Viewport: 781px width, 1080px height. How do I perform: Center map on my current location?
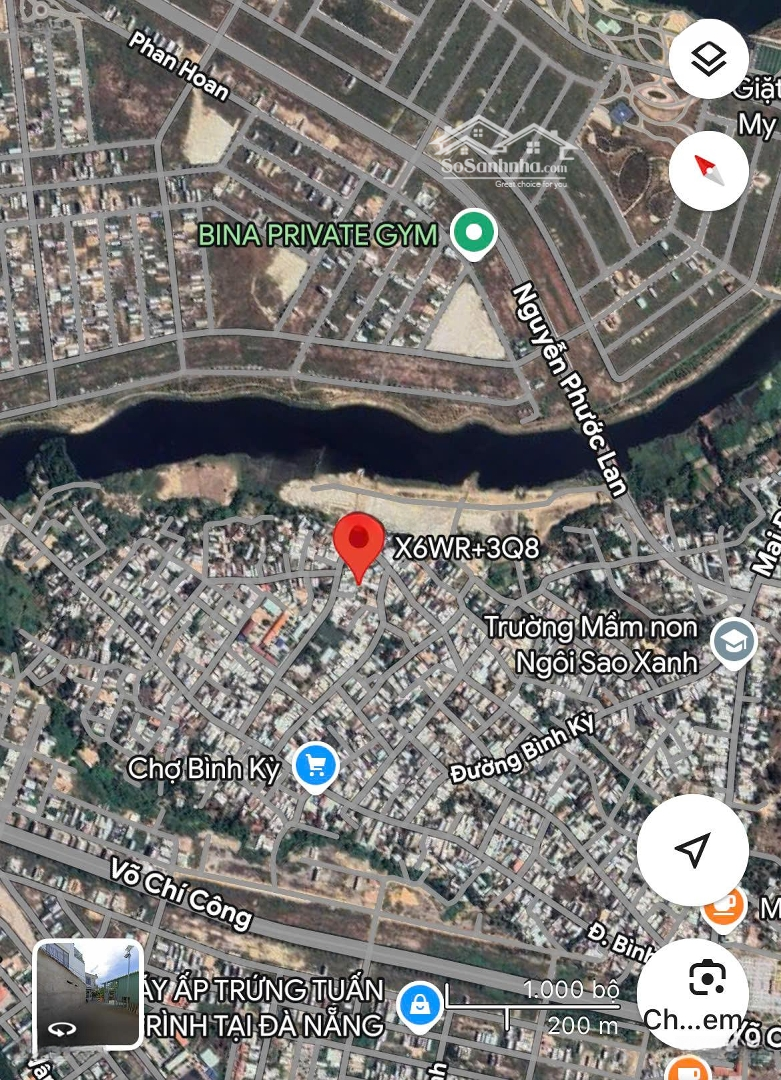(x=692, y=850)
